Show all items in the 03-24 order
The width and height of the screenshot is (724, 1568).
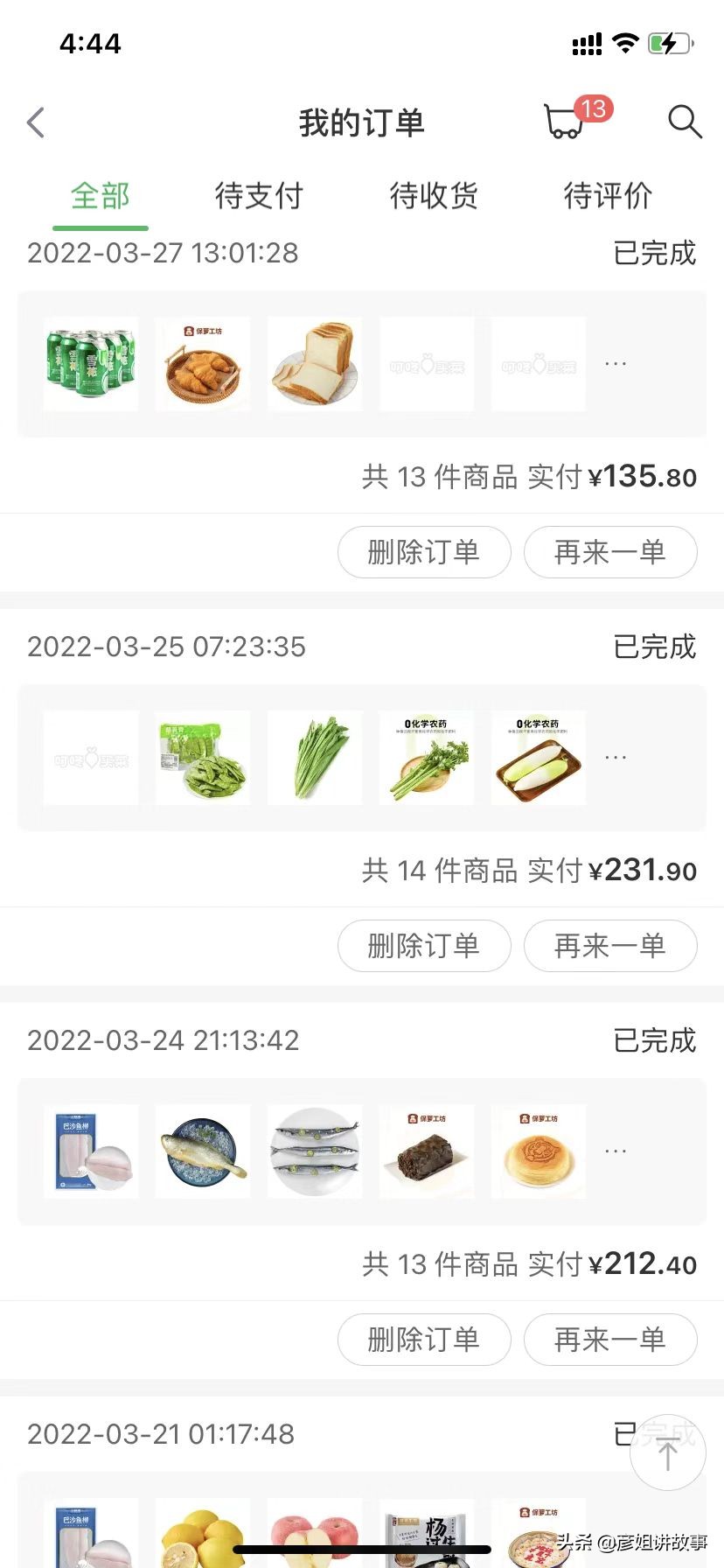point(616,1151)
